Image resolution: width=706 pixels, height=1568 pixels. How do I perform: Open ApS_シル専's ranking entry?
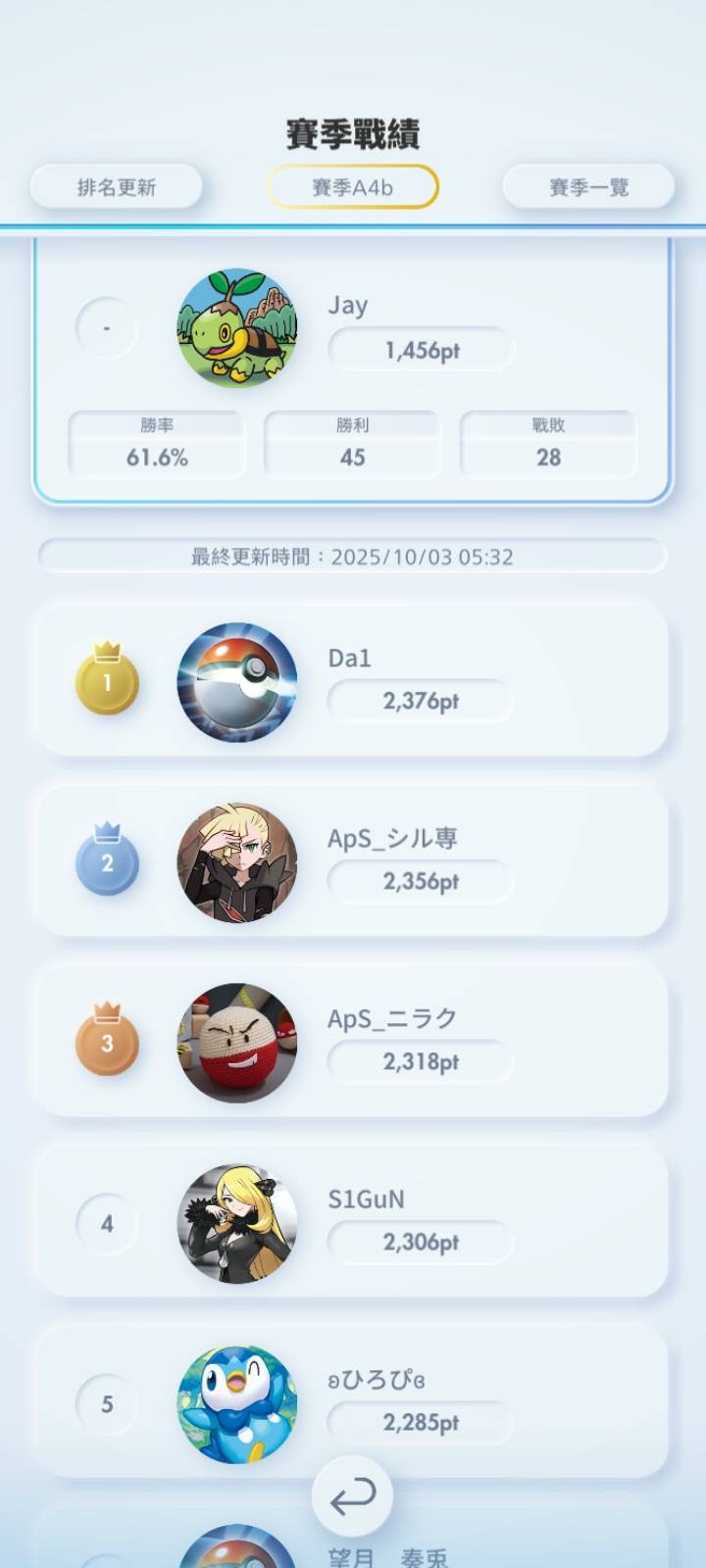point(352,862)
